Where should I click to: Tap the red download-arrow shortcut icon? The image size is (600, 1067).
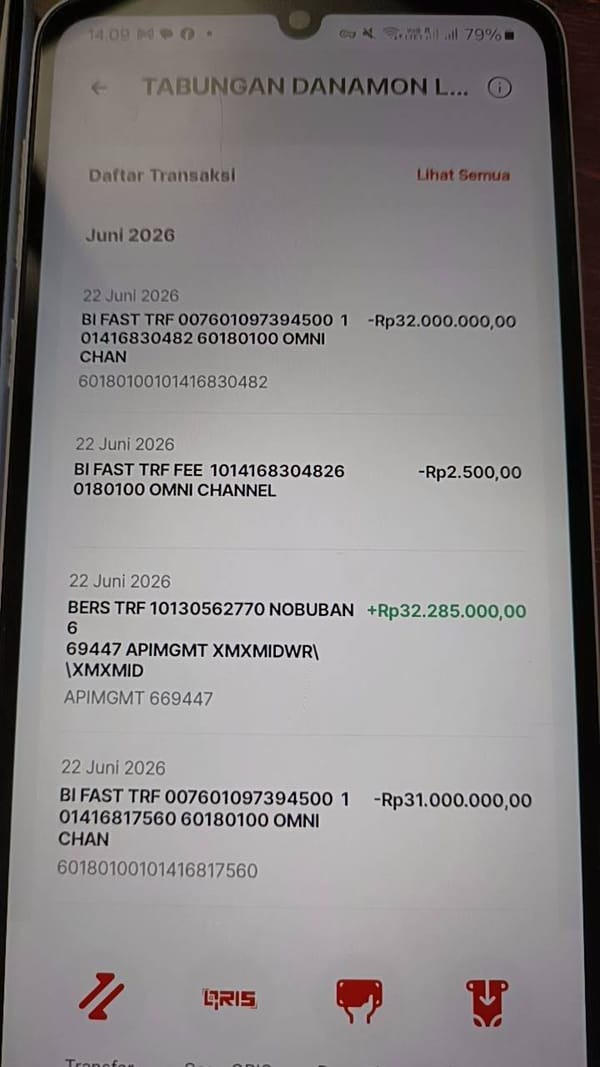(486, 1002)
